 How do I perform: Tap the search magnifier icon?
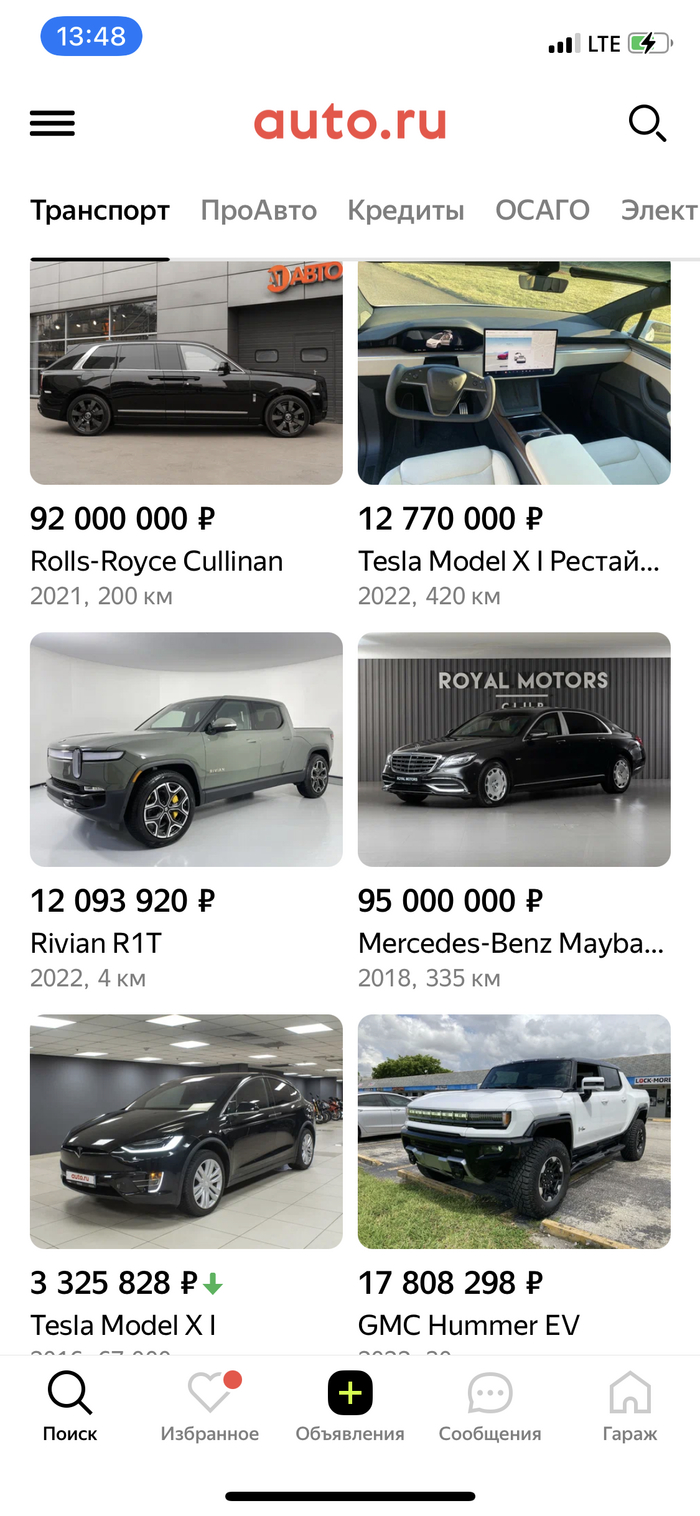point(646,123)
